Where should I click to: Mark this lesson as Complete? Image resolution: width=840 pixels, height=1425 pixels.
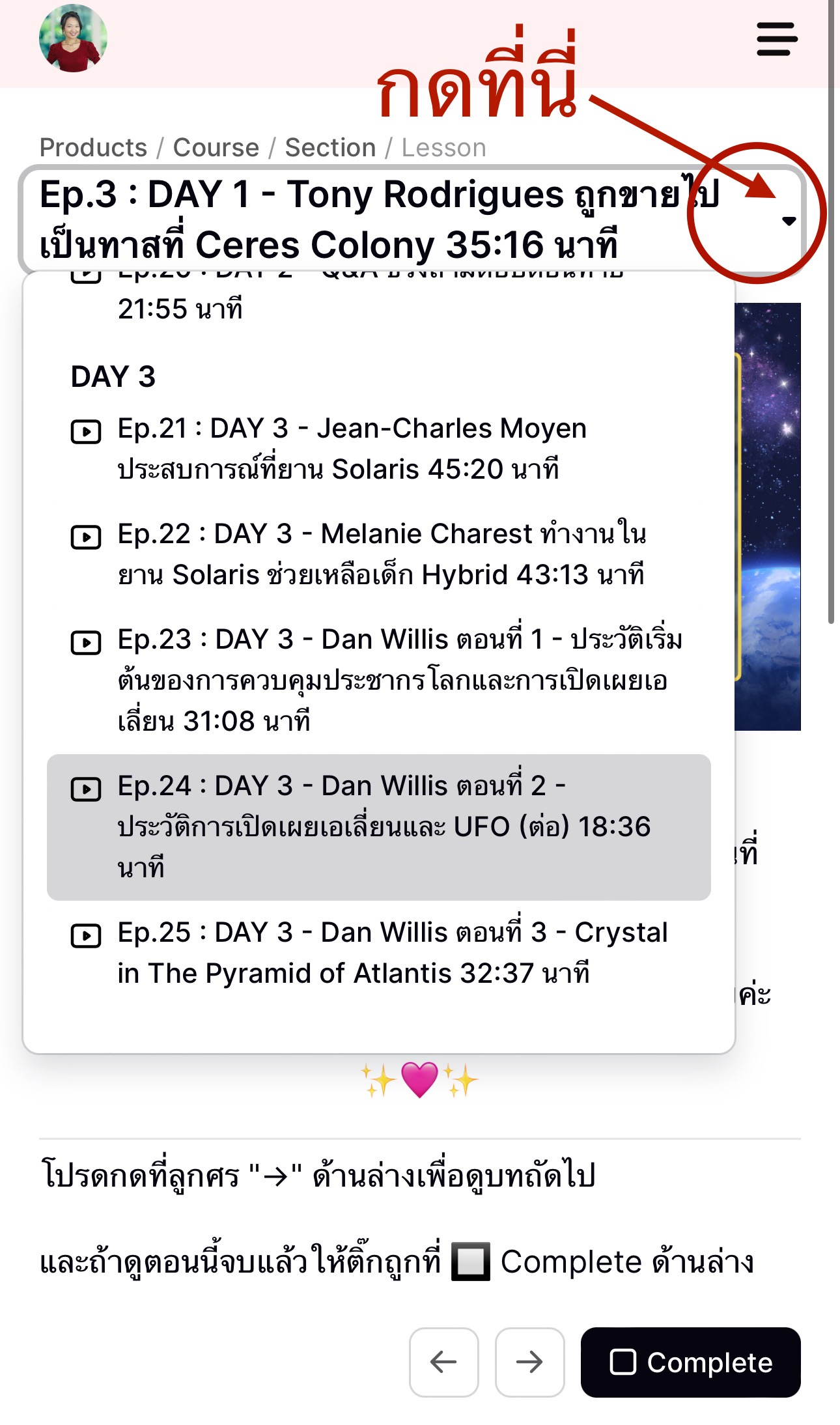690,1362
